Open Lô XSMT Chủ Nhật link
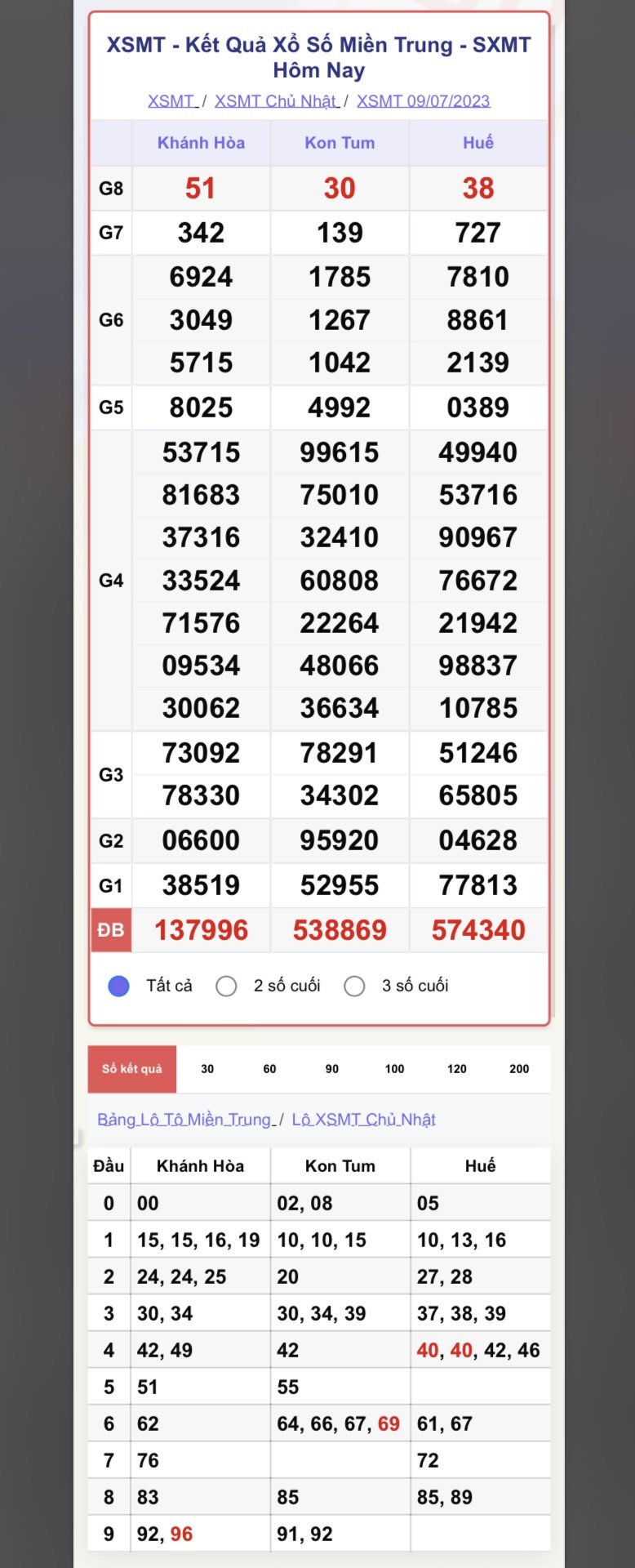Screen dimensions: 635x1568 (363, 1120)
